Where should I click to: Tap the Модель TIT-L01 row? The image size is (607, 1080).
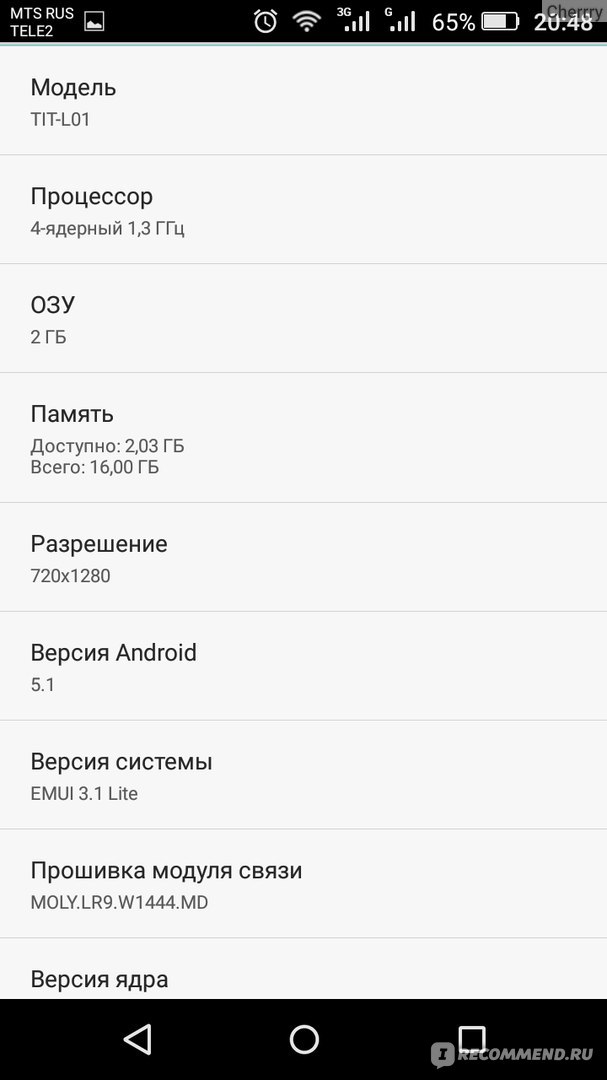(303, 101)
